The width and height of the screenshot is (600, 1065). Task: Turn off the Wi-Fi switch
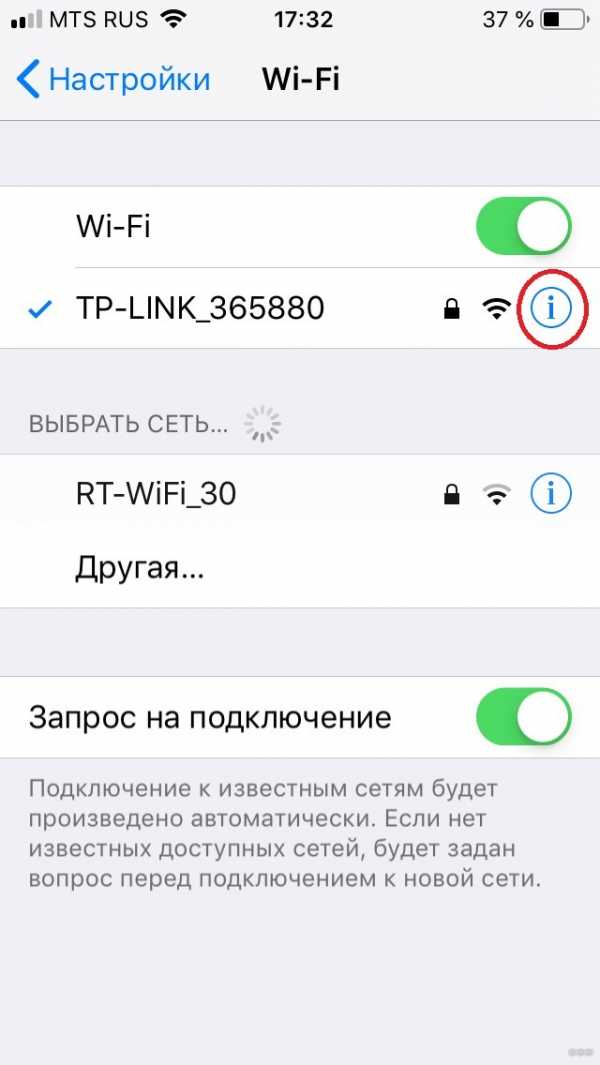(523, 226)
